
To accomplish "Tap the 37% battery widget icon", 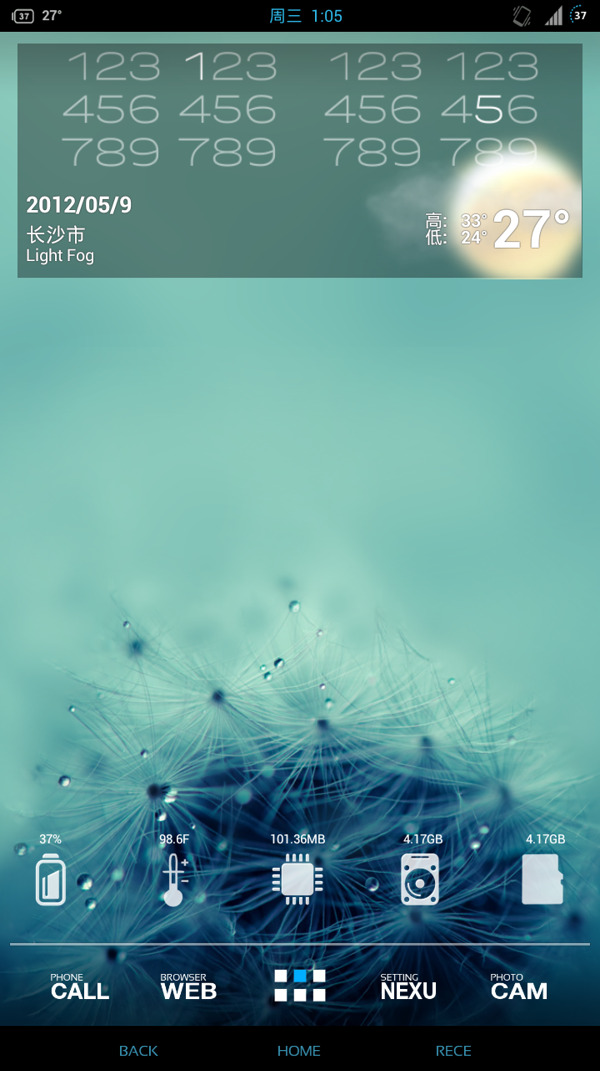I will click(51, 878).
